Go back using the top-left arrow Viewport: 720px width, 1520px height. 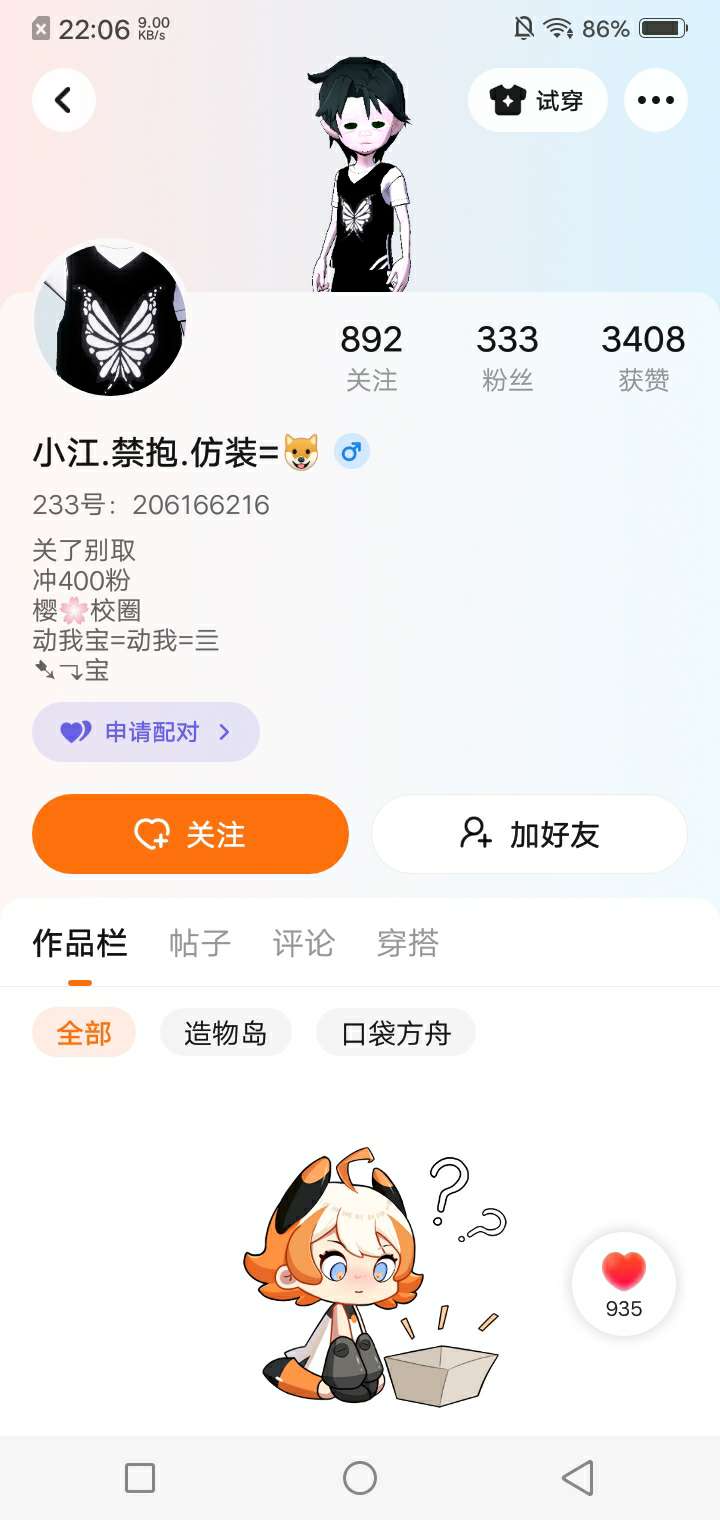64,100
